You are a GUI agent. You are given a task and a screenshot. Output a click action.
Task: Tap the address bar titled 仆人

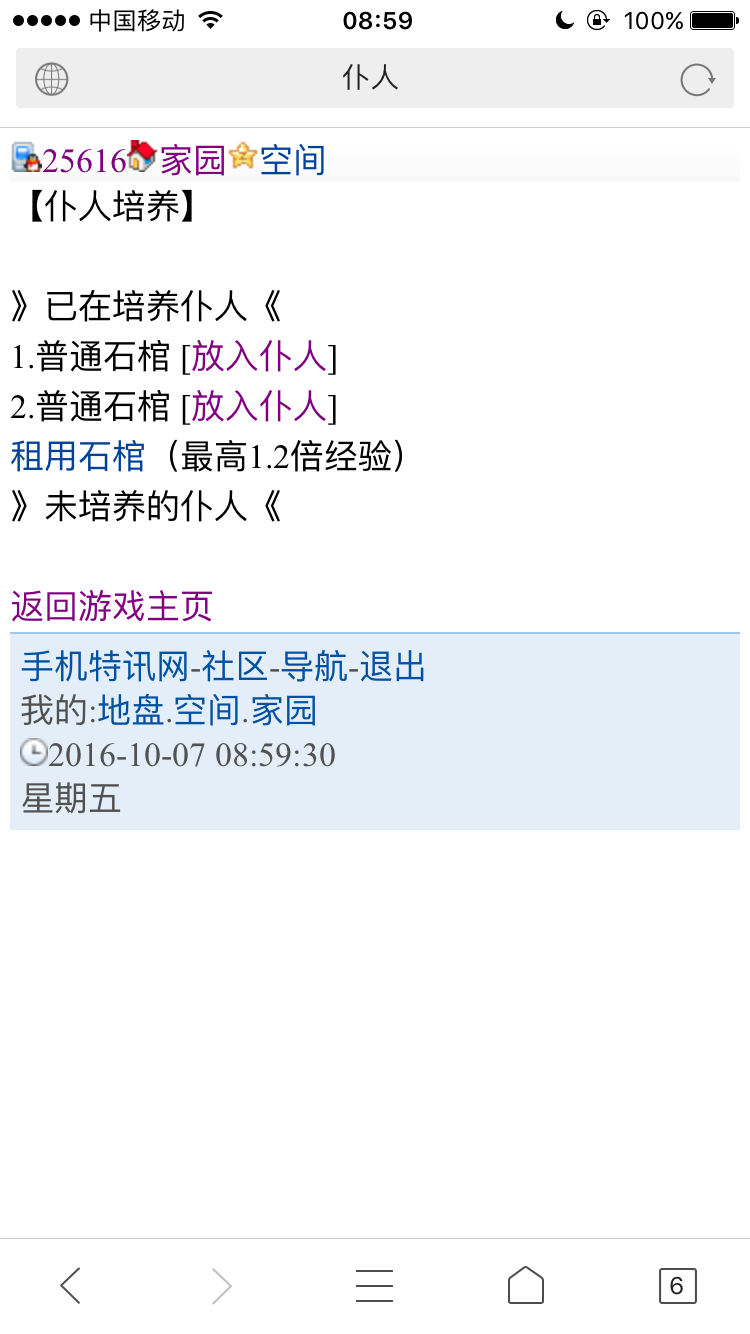[x=370, y=78]
